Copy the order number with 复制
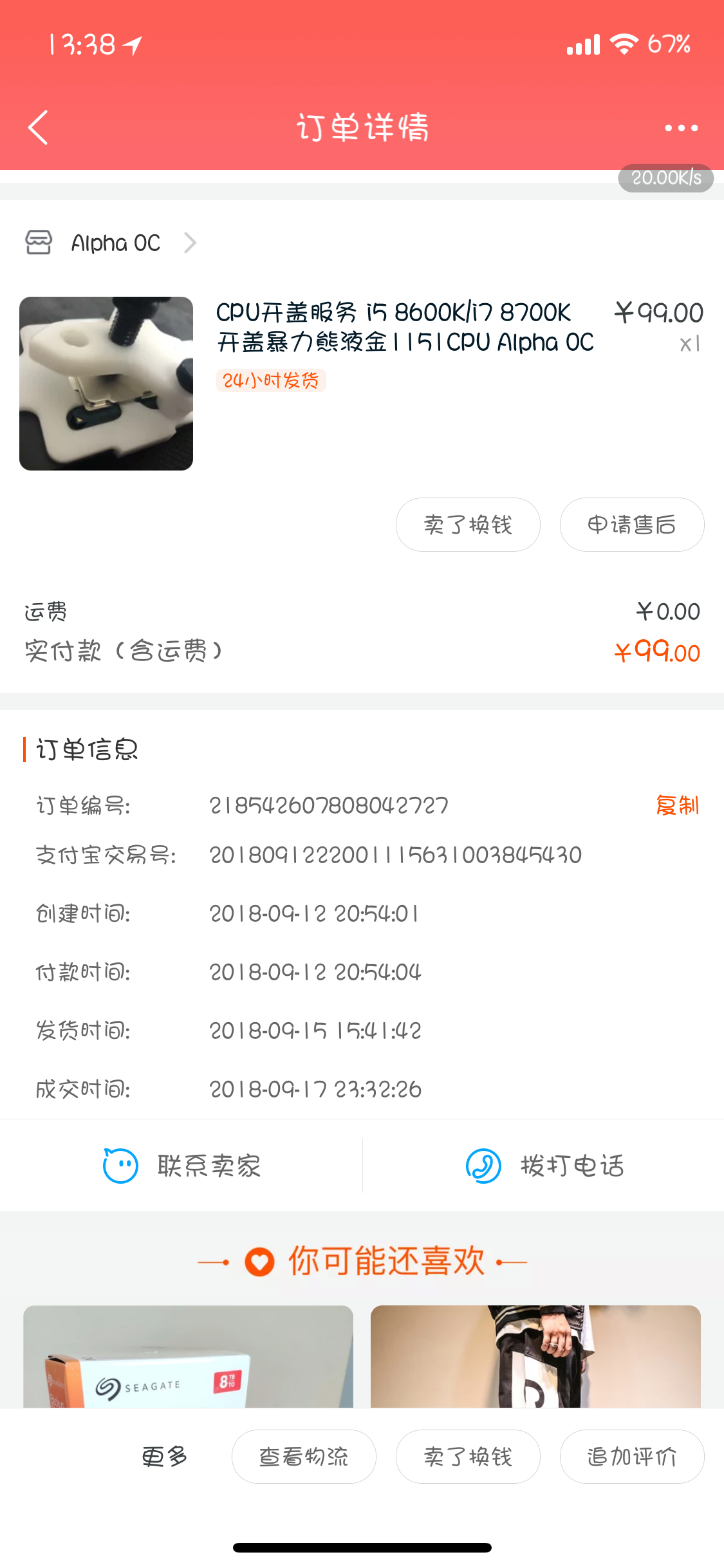Image resolution: width=724 pixels, height=1568 pixels. pyautogui.click(x=677, y=805)
